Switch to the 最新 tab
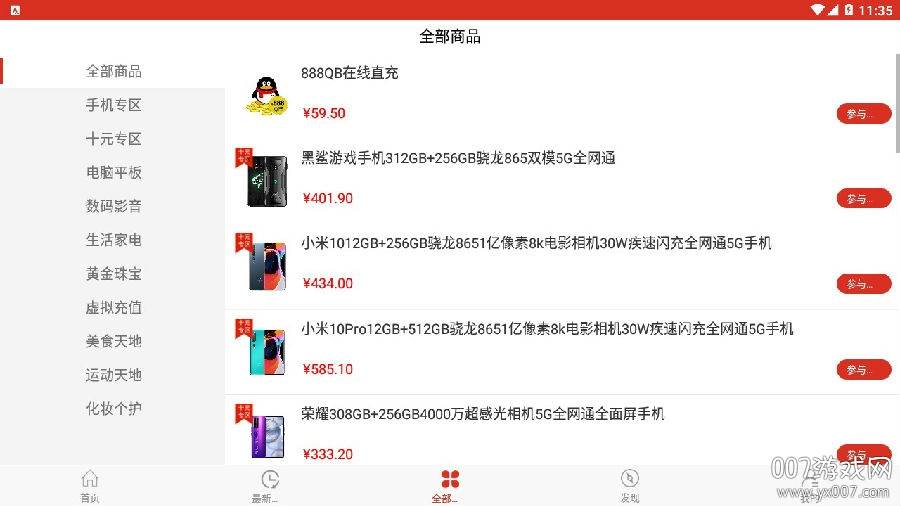The height and width of the screenshot is (506, 900). tap(269, 485)
